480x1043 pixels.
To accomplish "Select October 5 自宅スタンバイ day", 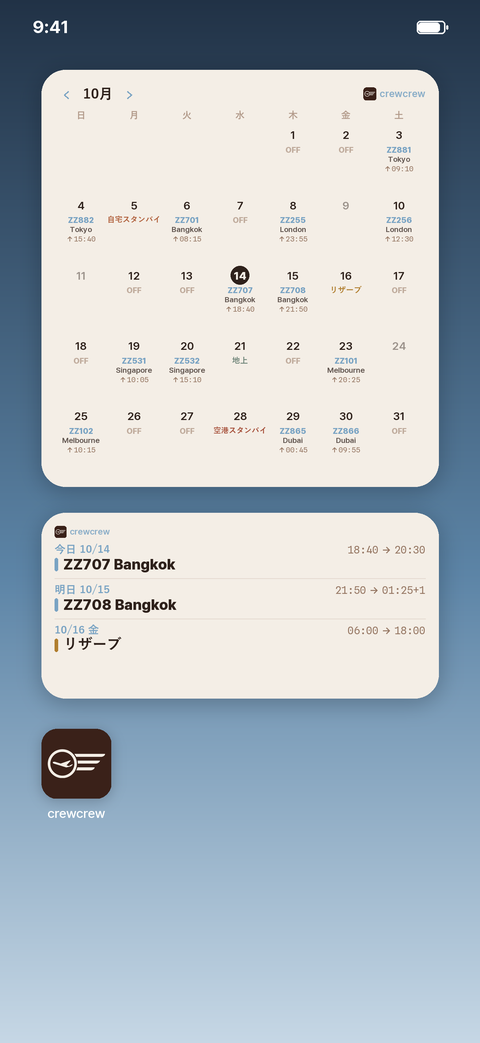I will tap(134, 222).
